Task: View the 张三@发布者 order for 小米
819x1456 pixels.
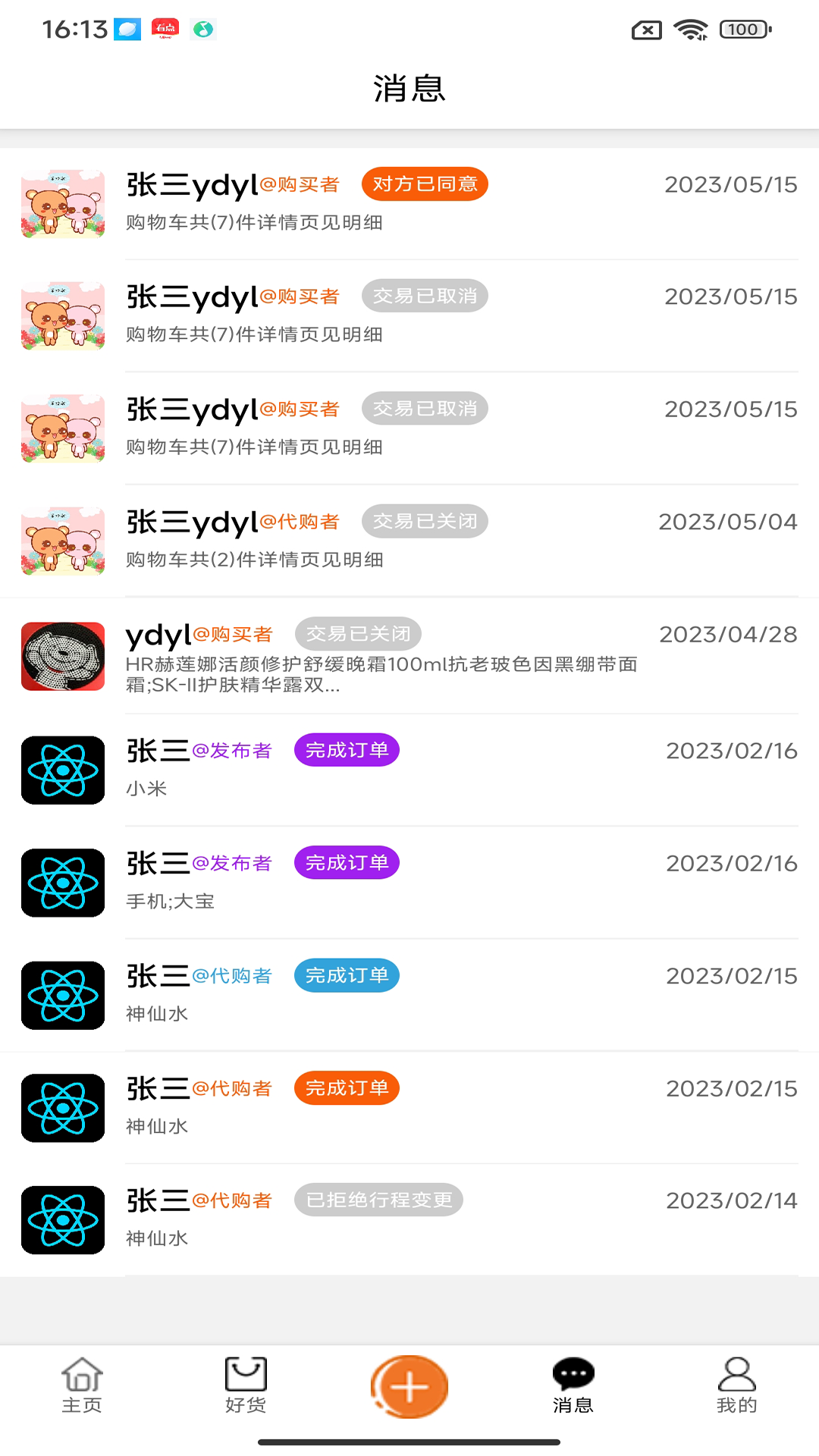Action: (x=409, y=769)
